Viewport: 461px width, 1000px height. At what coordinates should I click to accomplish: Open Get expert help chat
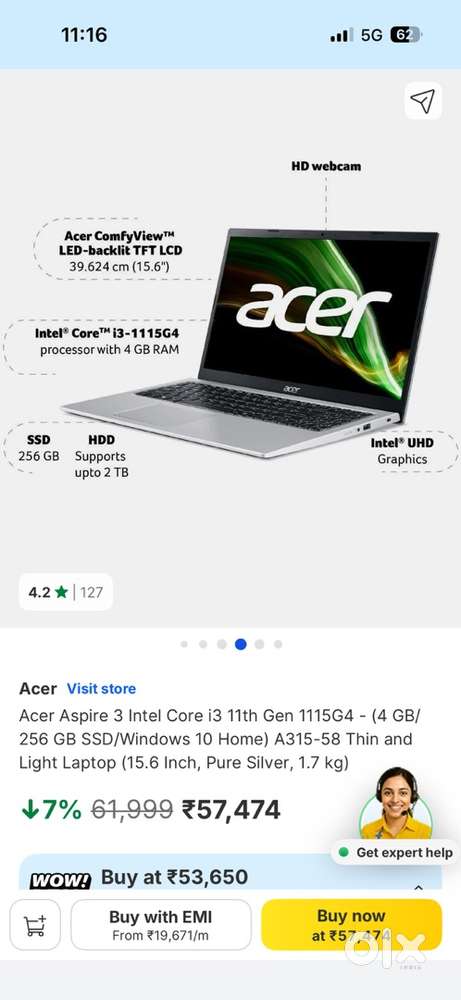395,852
